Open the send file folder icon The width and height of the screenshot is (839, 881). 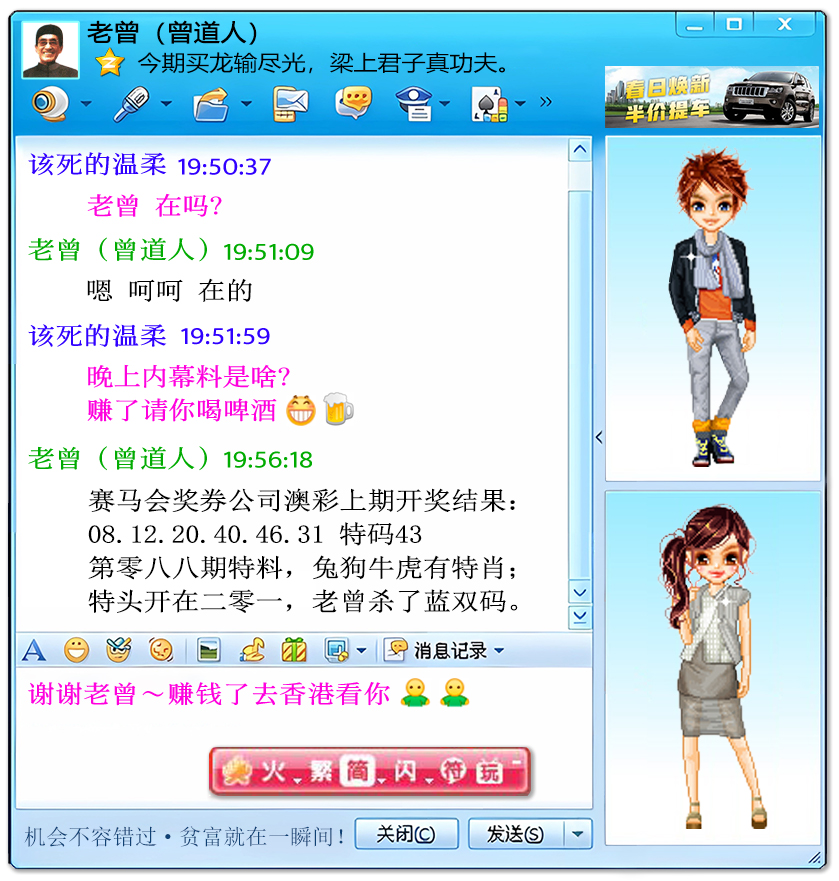click(x=211, y=103)
